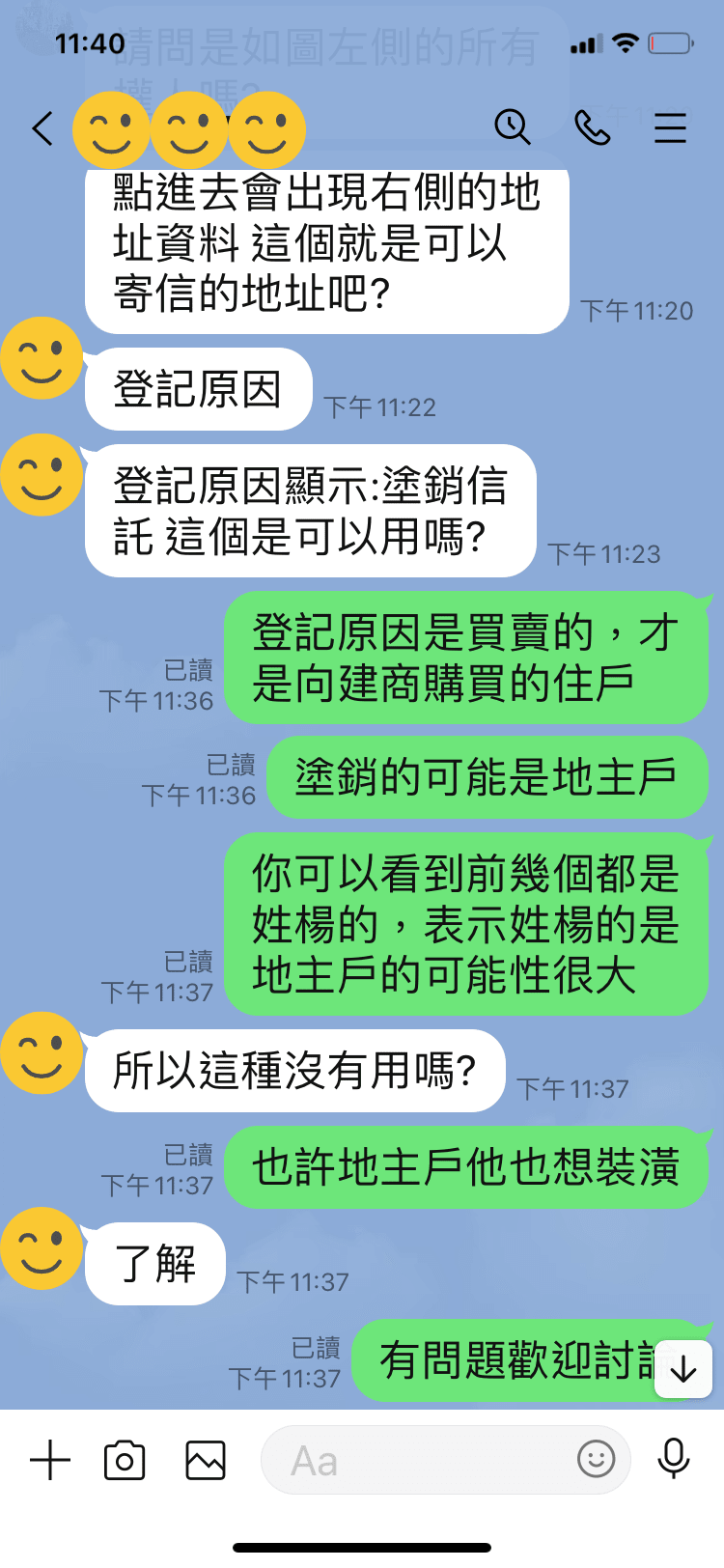Viewport: 724px width, 1568px height.
Task: Open sender's profile beside 了解 message
Action: click(x=42, y=1247)
